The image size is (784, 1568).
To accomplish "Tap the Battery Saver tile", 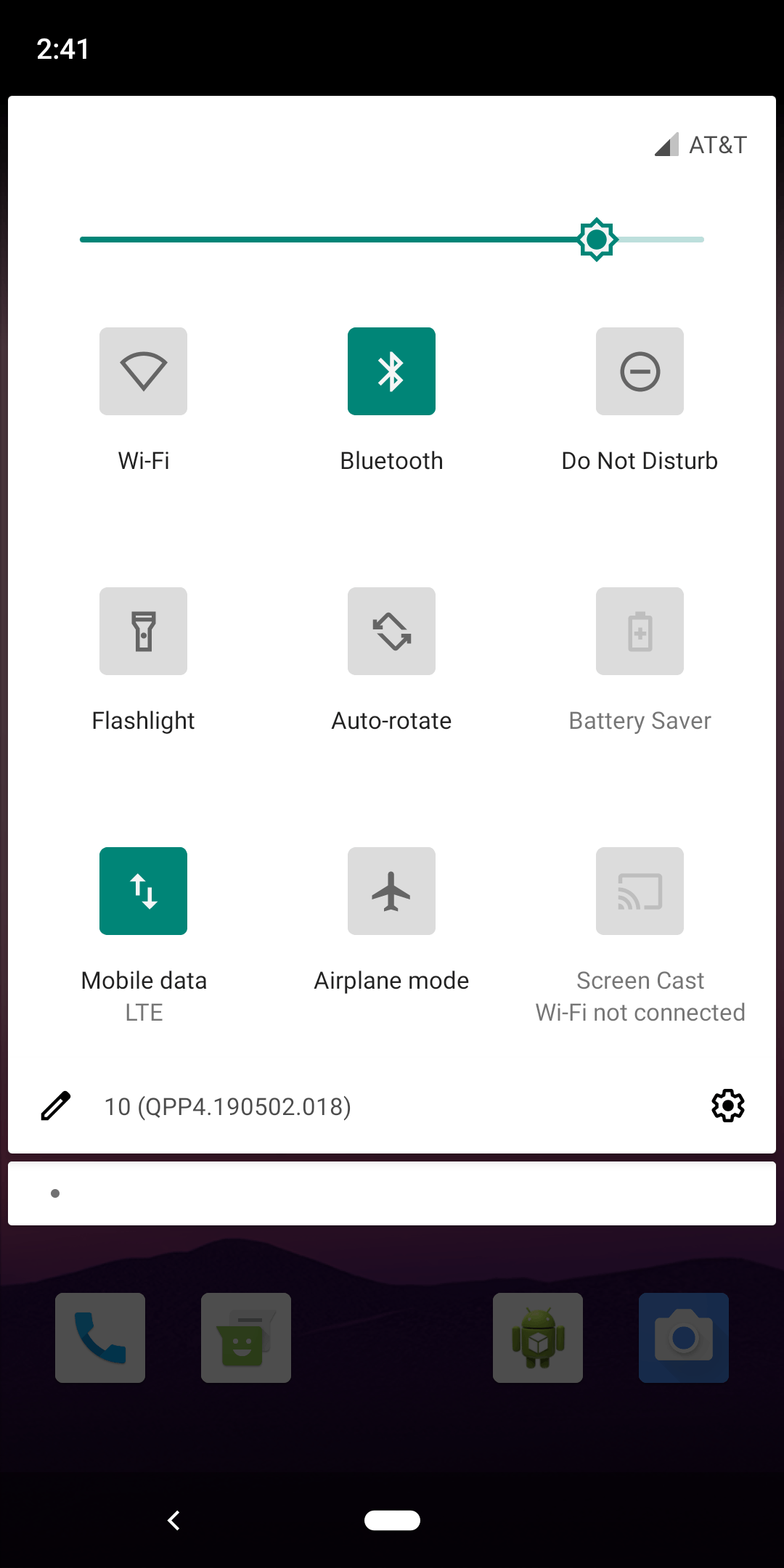I will click(640, 631).
